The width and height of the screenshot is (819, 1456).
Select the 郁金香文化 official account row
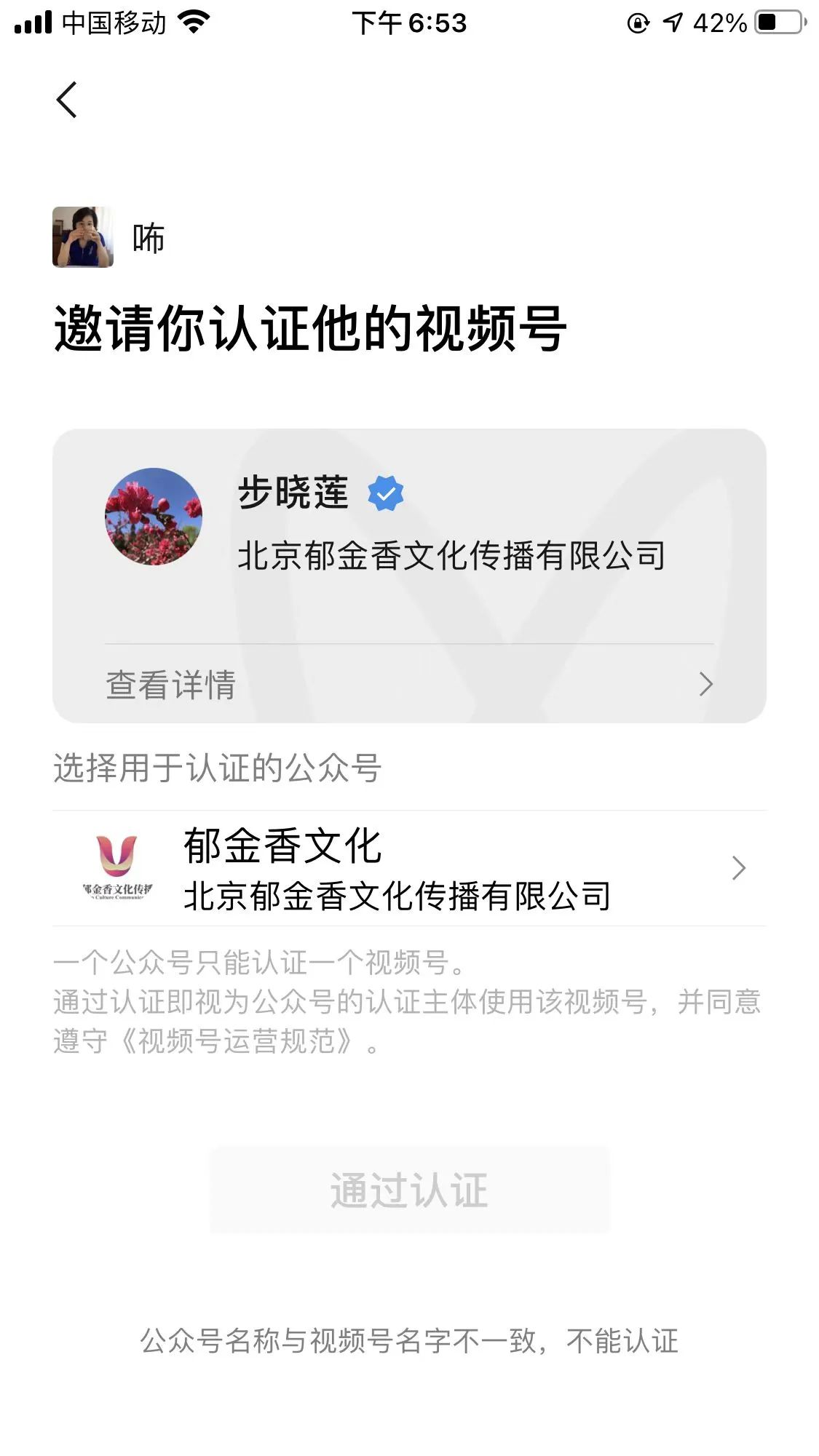pyautogui.click(x=409, y=868)
